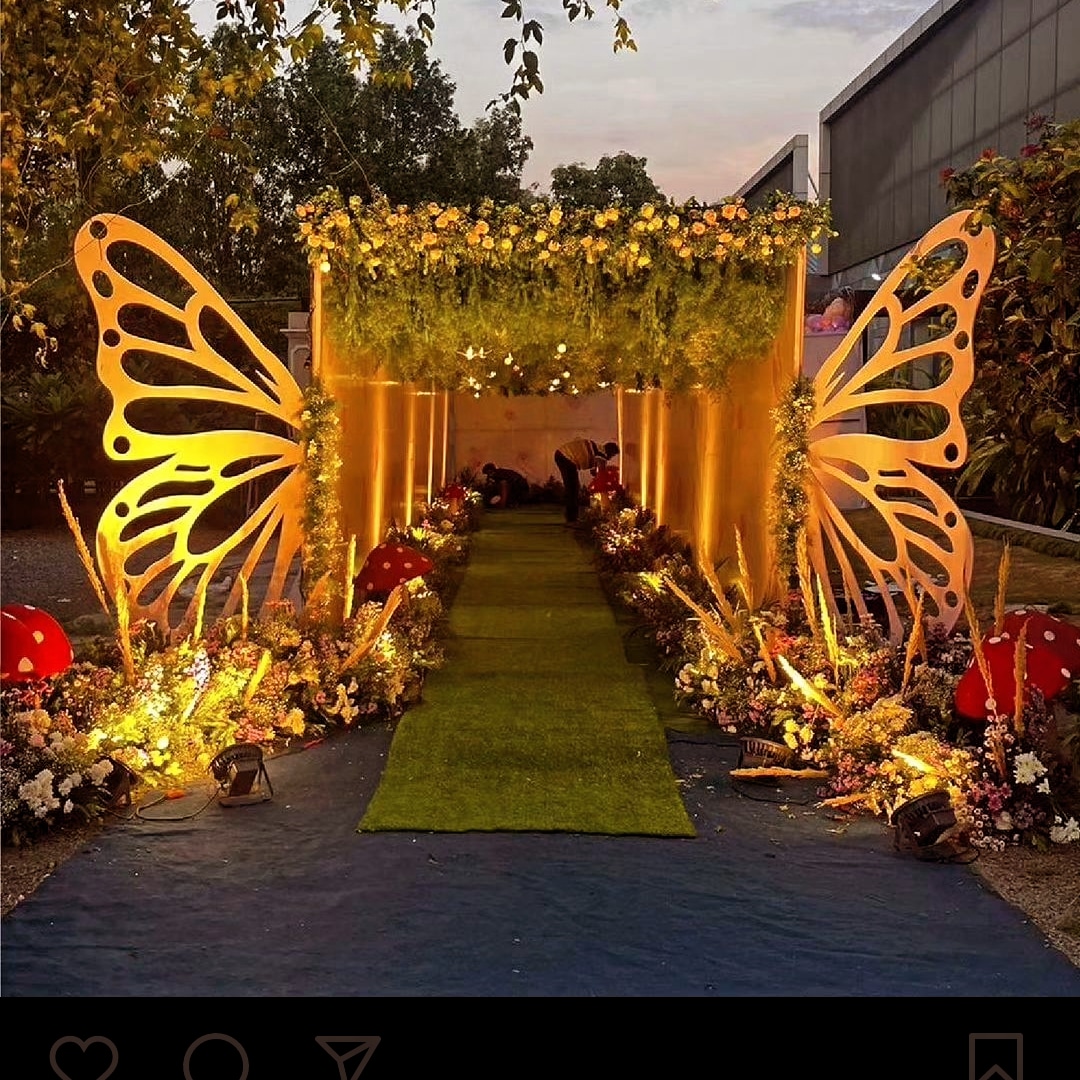This screenshot has width=1080, height=1080.
Task: Like this butterfly garden post
Action: click(84, 1058)
